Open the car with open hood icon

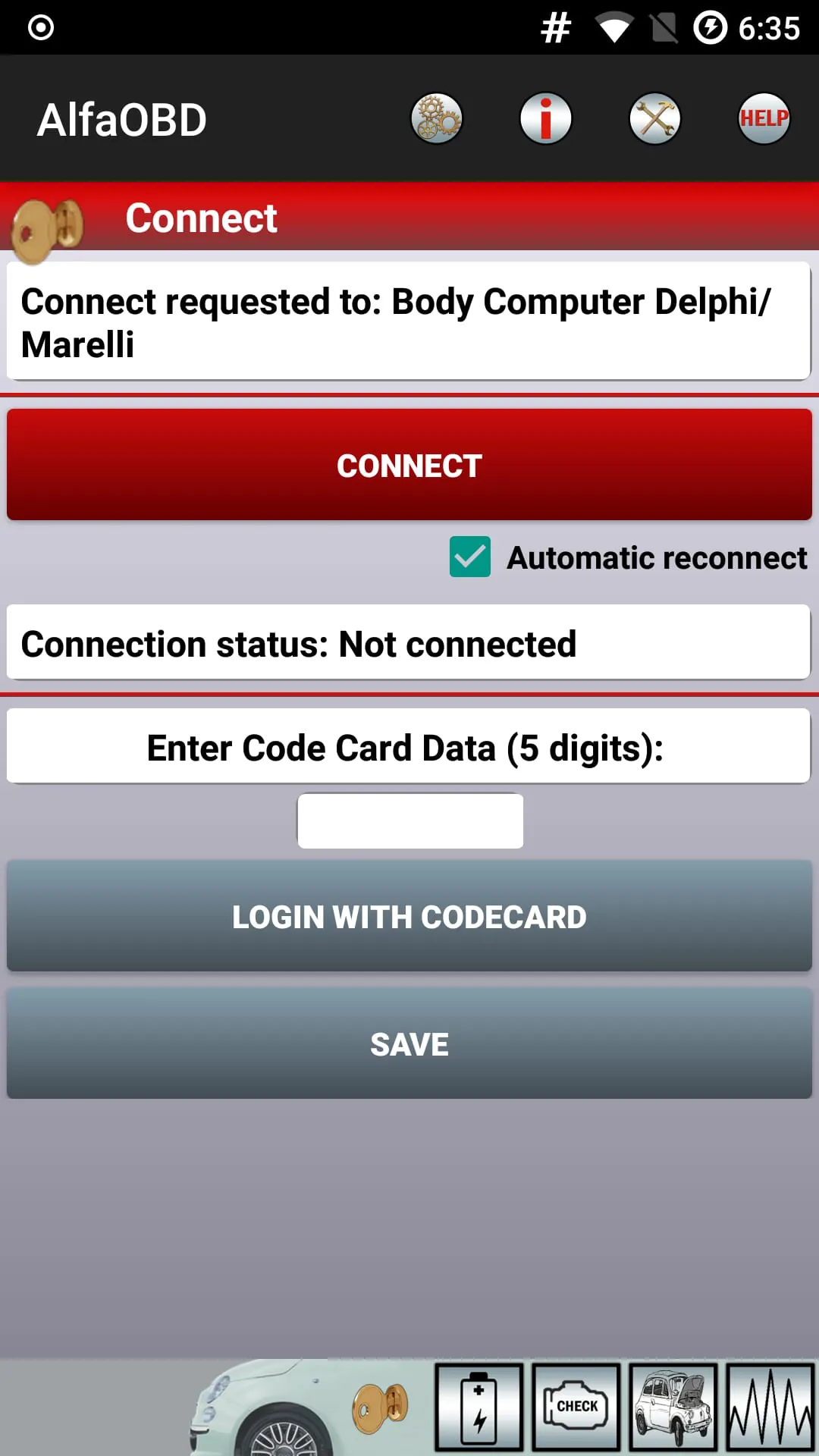click(x=673, y=1407)
